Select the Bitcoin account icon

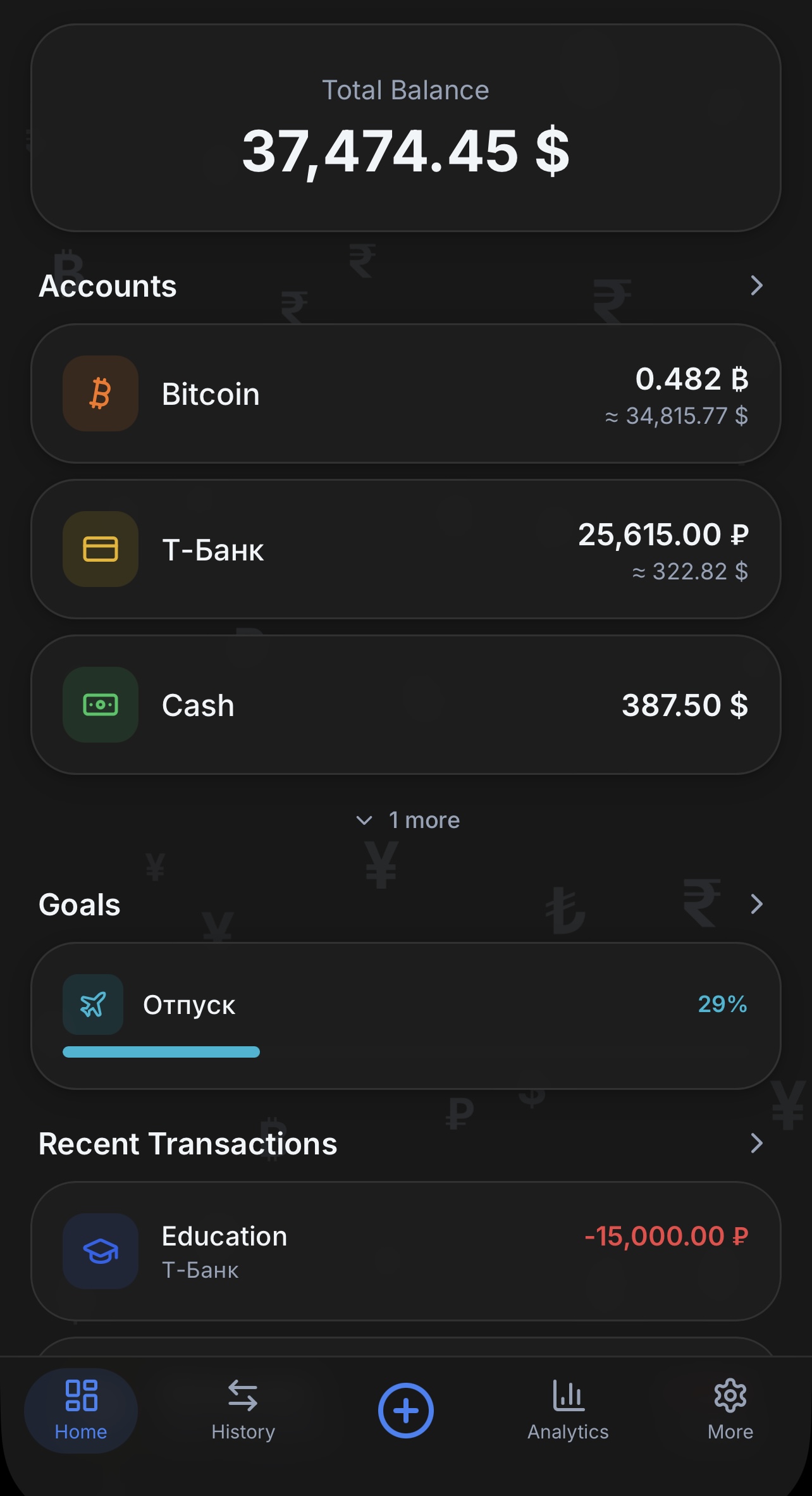[100, 393]
